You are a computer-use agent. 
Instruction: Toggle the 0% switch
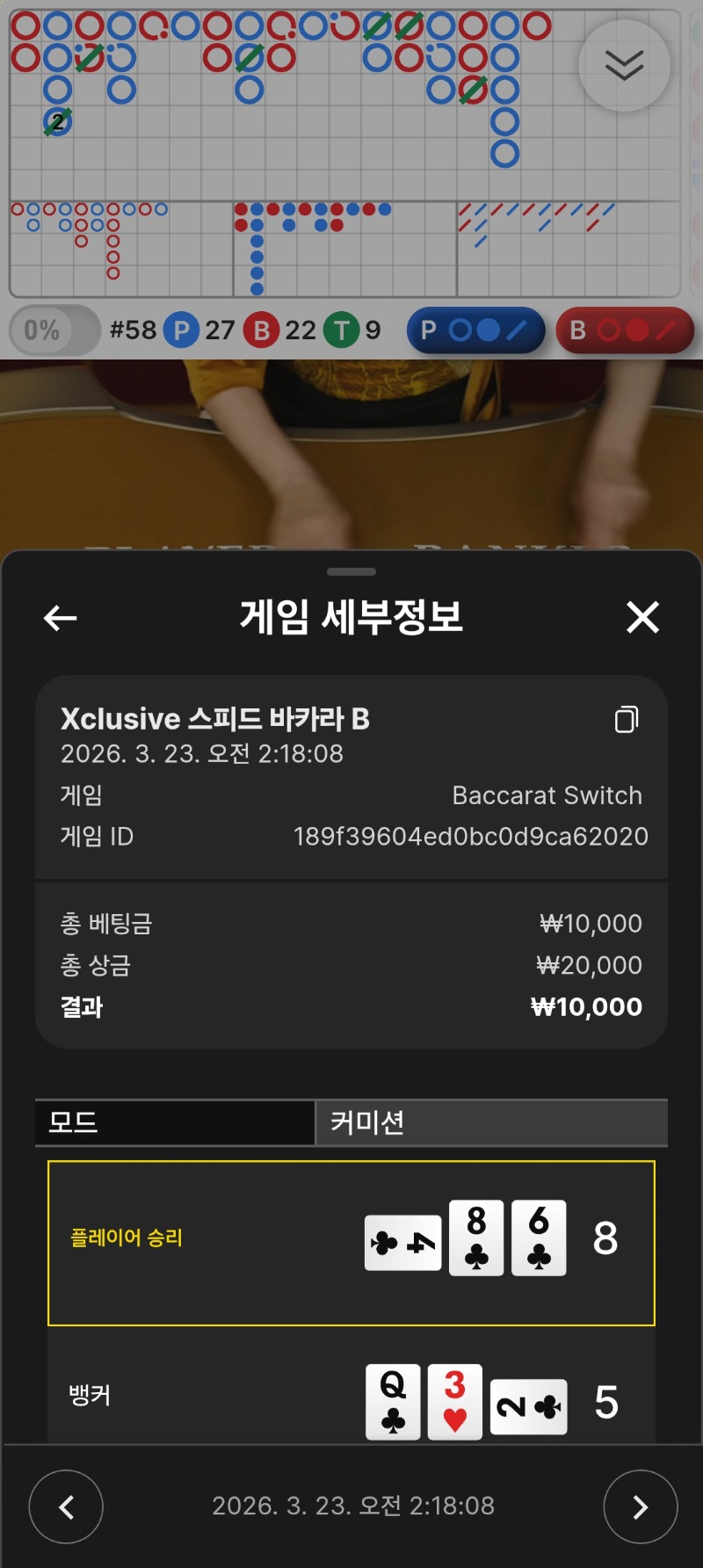[54, 330]
